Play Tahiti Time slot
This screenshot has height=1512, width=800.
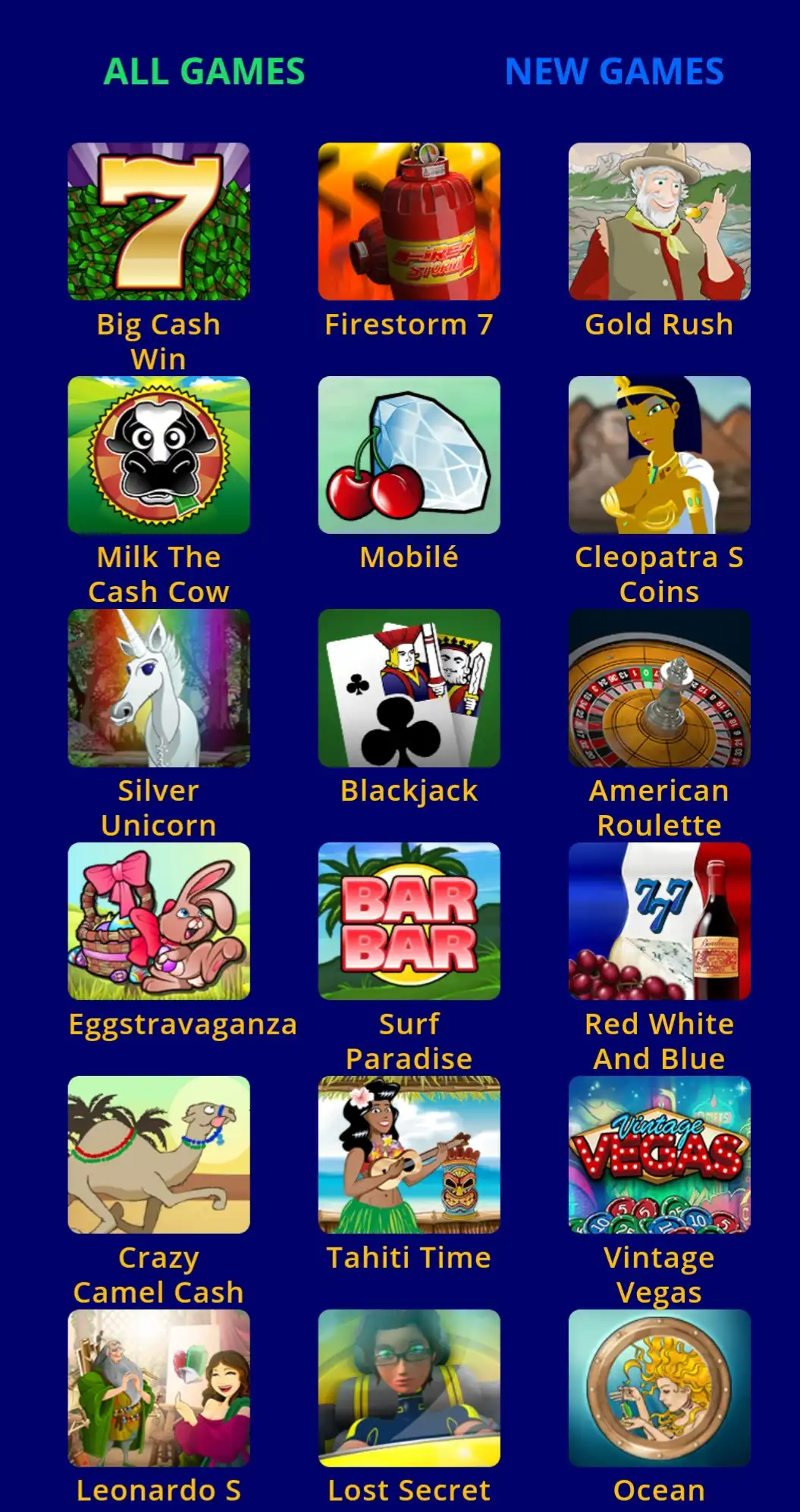(x=409, y=1154)
